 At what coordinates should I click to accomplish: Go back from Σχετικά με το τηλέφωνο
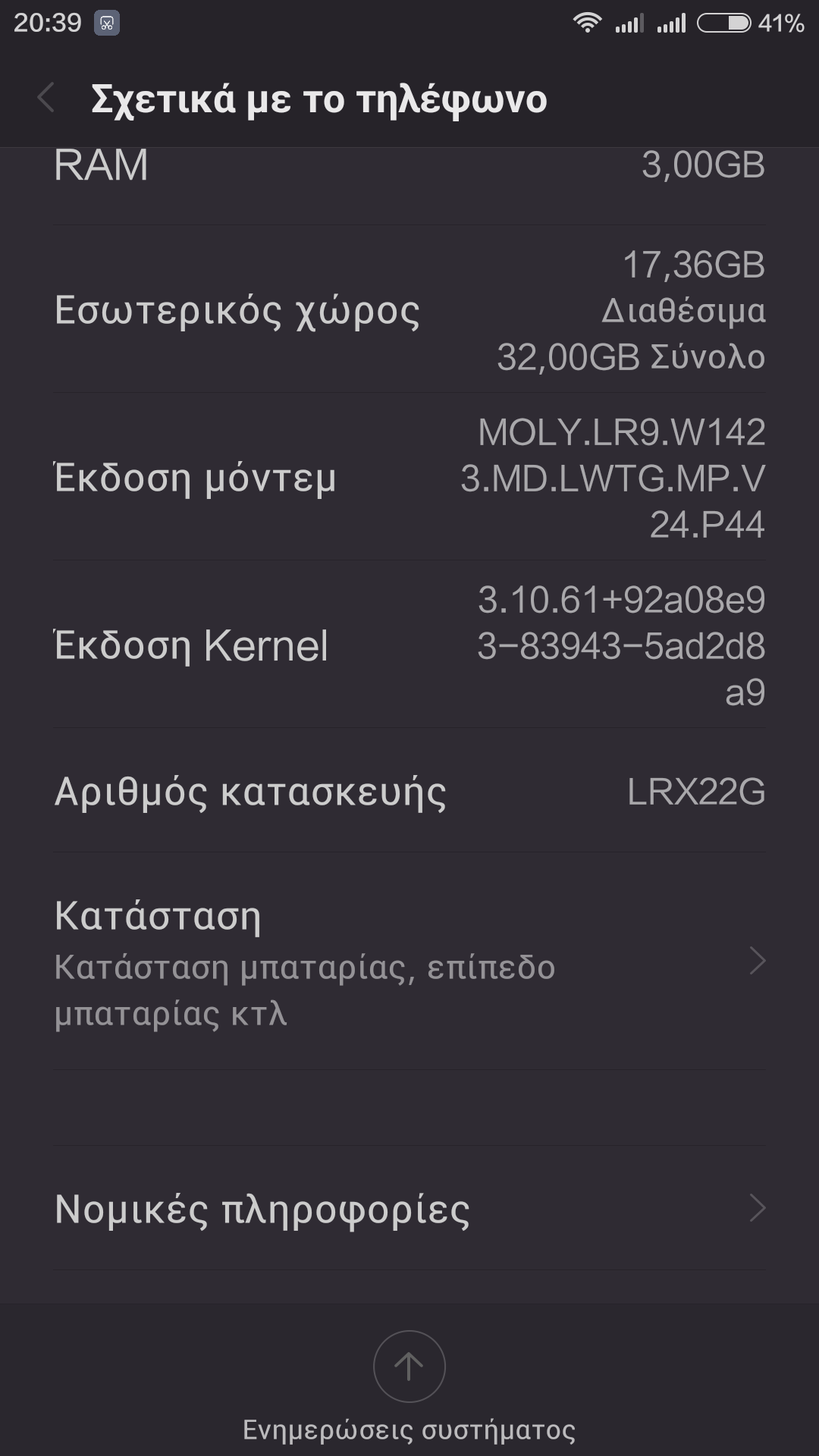point(47,99)
